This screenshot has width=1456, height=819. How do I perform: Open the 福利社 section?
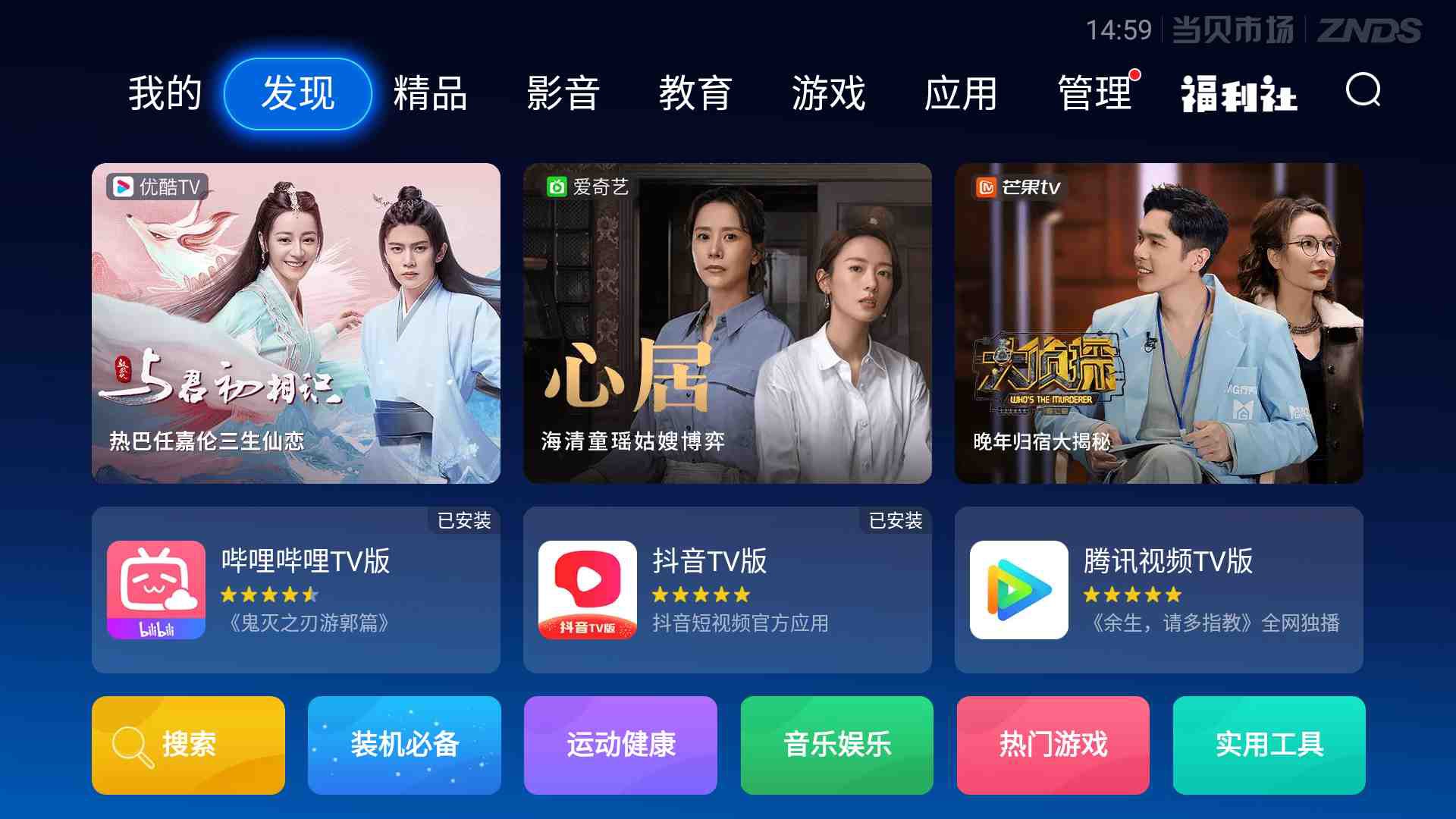tap(1238, 94)
